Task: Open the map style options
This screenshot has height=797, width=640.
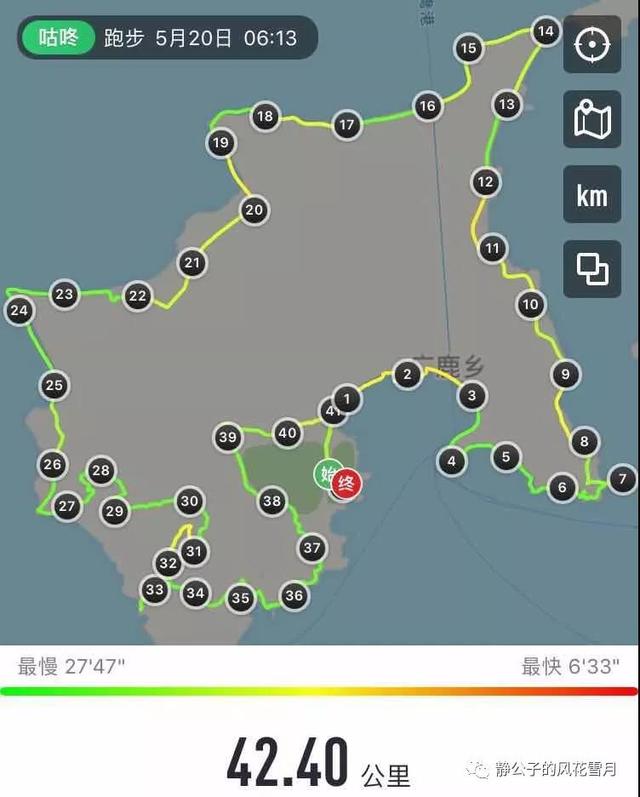Action: pyautogui.click(x=592, y=120)
